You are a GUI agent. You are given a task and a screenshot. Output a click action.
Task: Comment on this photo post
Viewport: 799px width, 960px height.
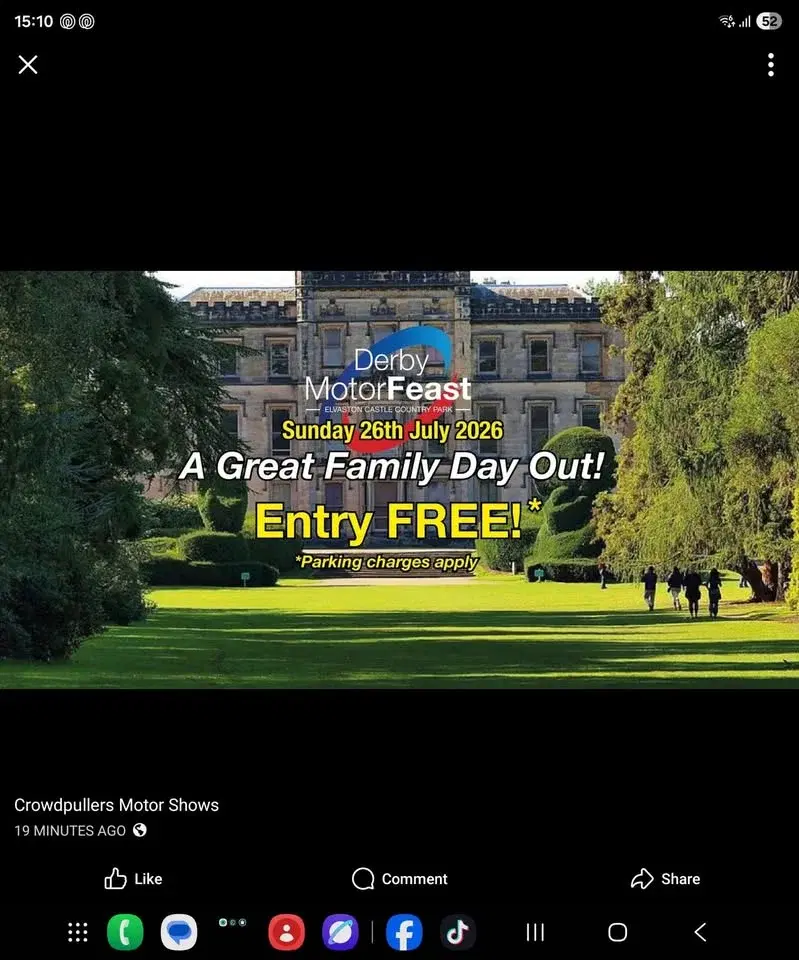(400, 879)
